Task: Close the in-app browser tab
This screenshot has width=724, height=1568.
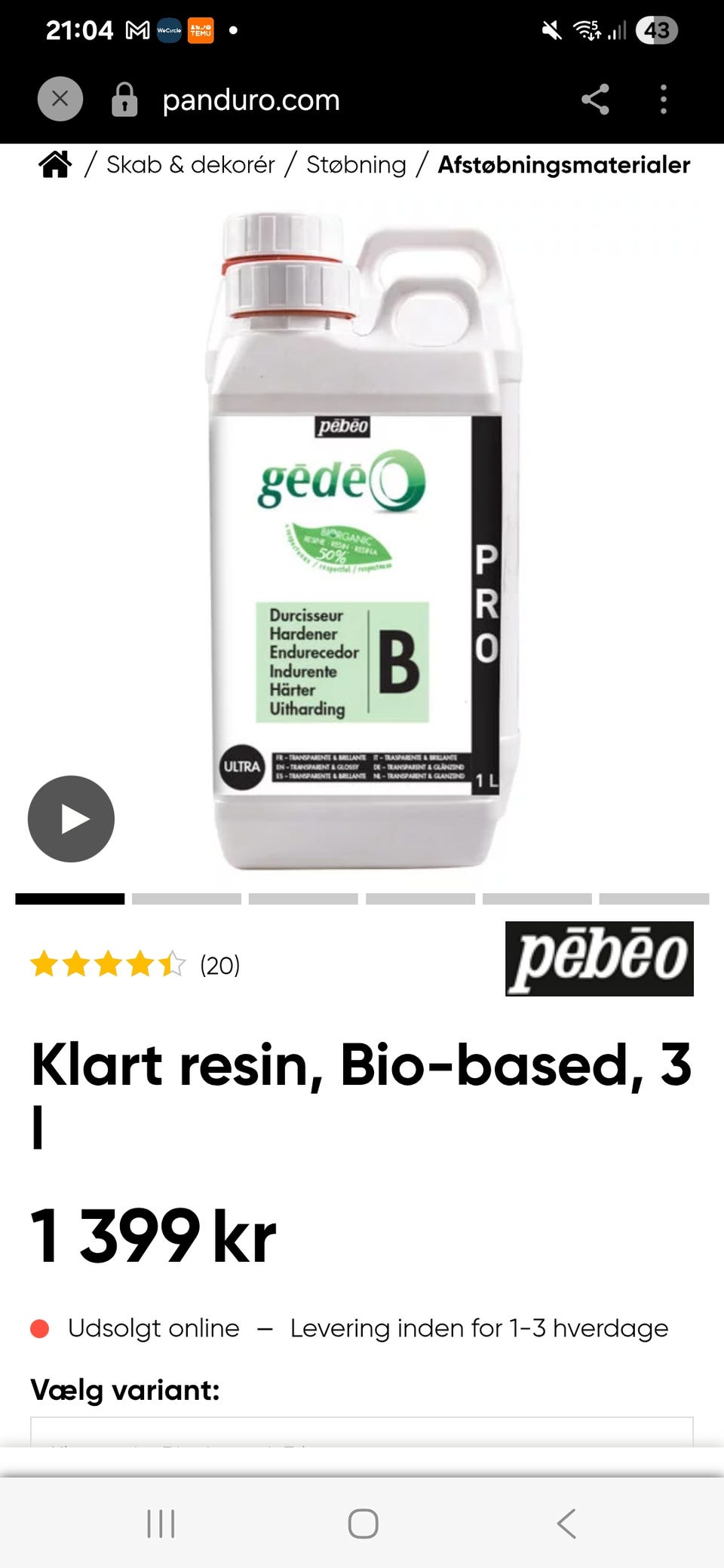Action: (x=60, y=99)
